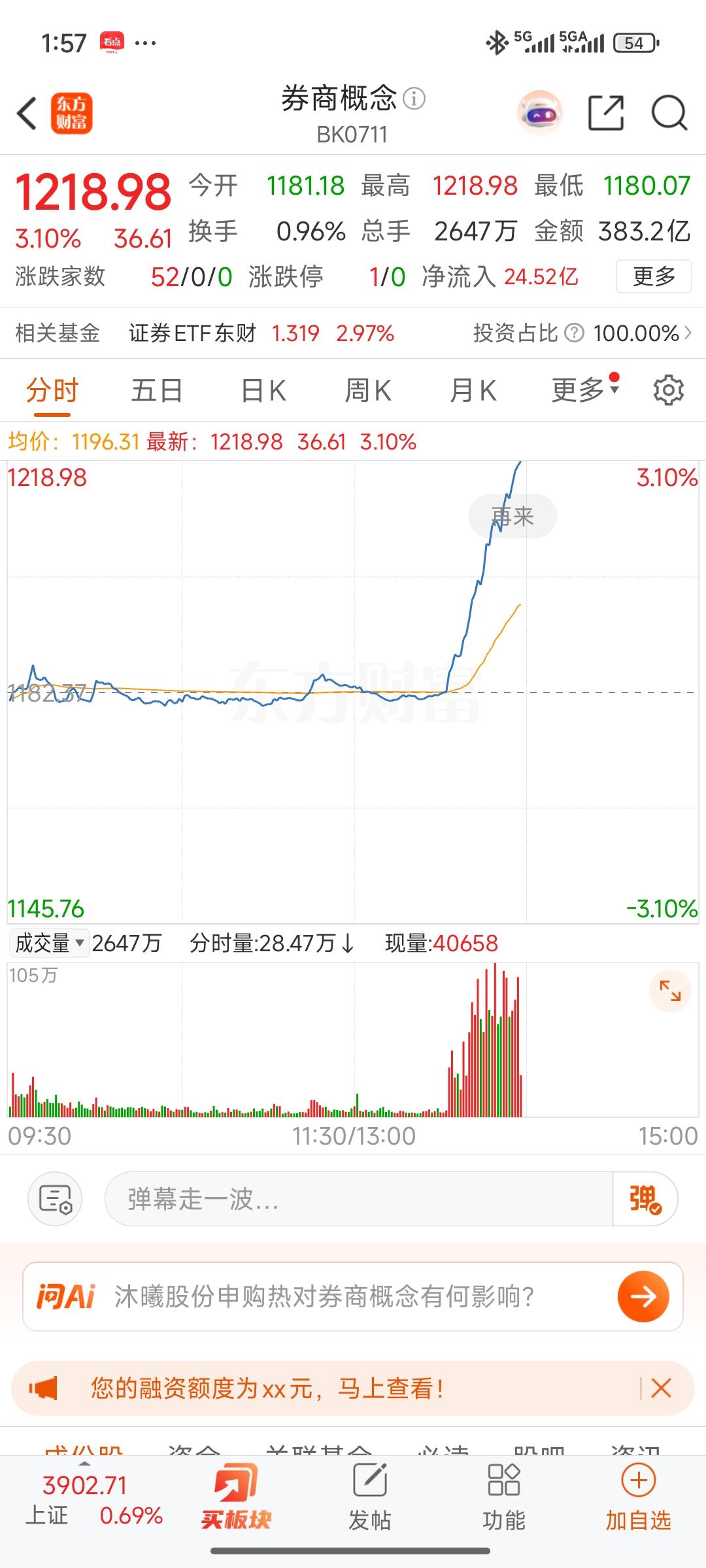706x1568 pixels.
Task: Tap the 更多 button near 涨跌家数
Action: (653, 277)
